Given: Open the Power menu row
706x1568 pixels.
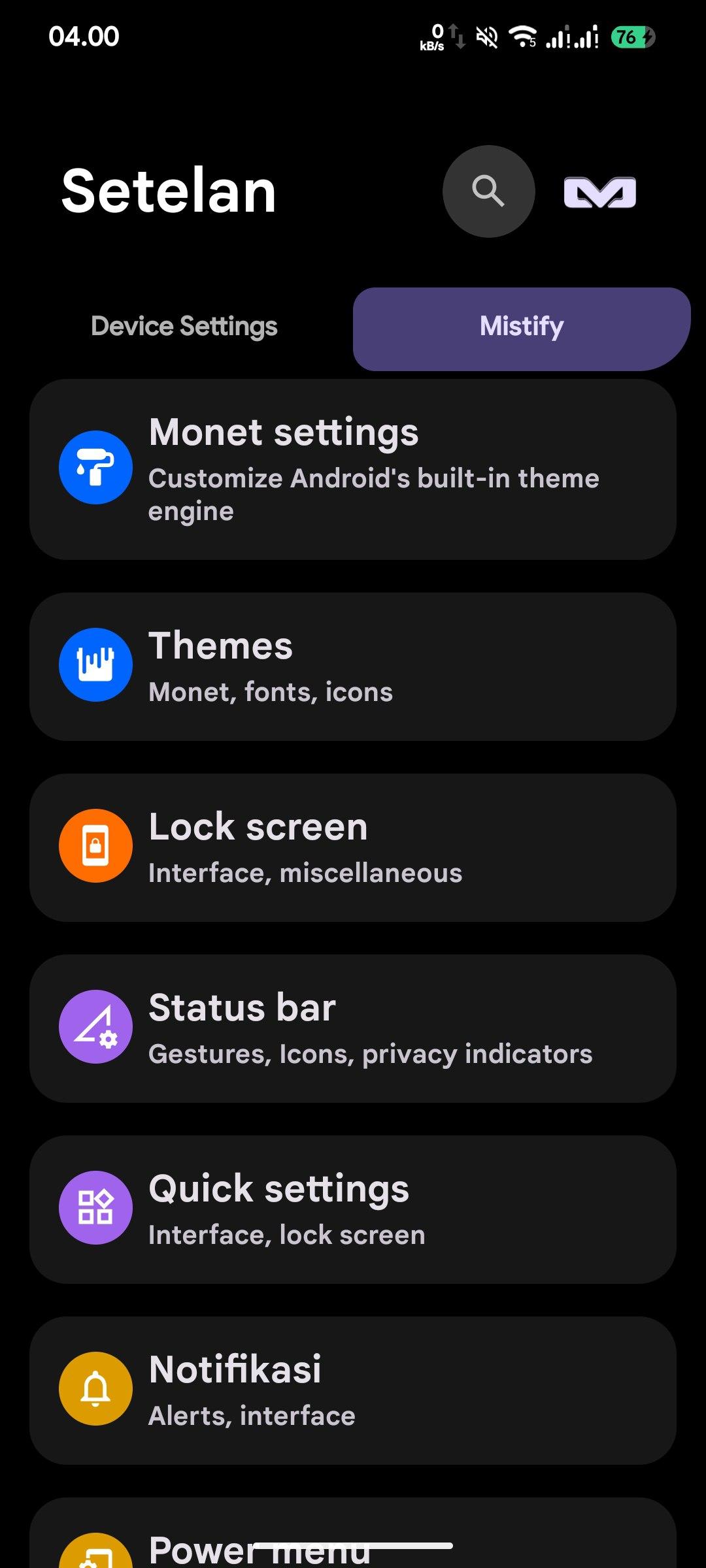Looking at the screenshot, I should click(x=353, y=1533).
